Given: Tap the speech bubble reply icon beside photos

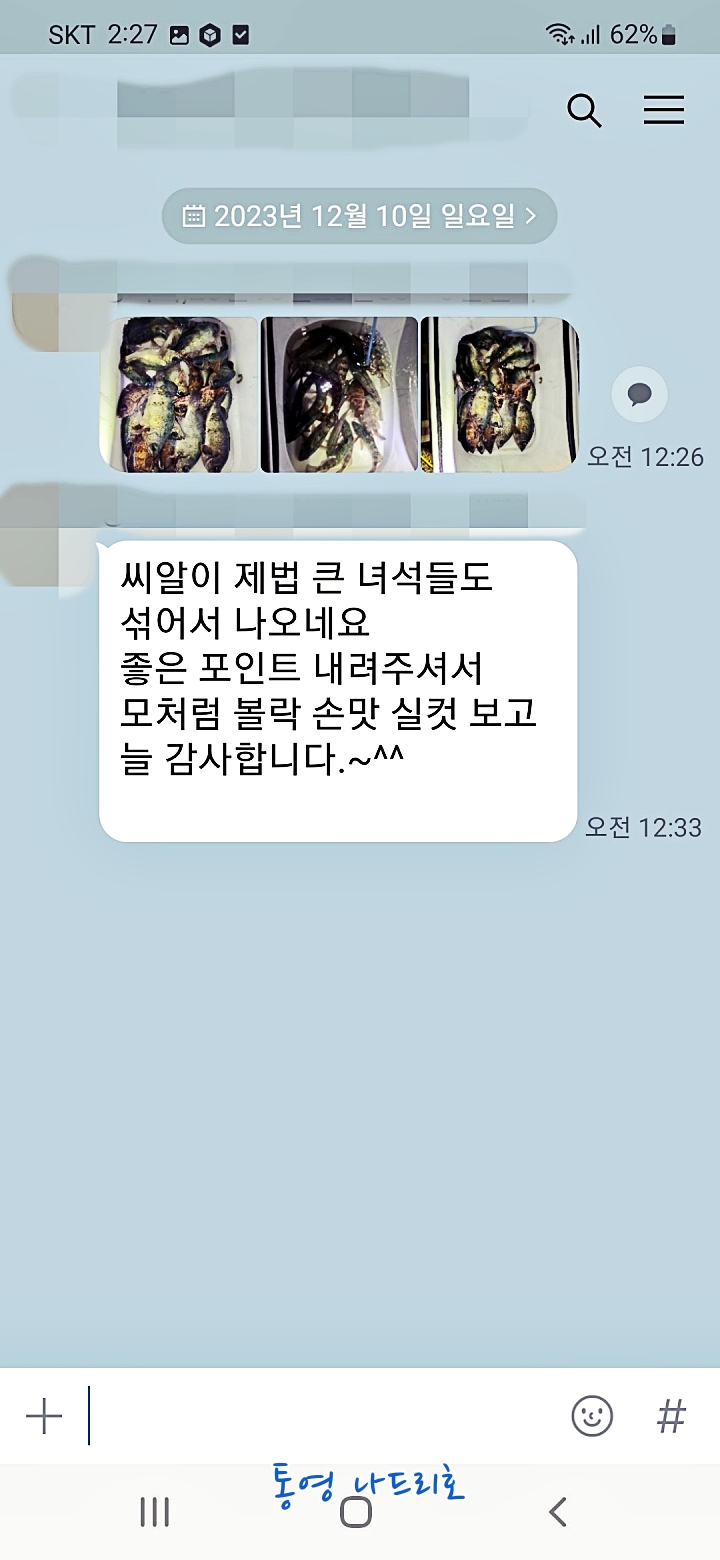Looking at the screenshot, I should (x=639, y=394).
